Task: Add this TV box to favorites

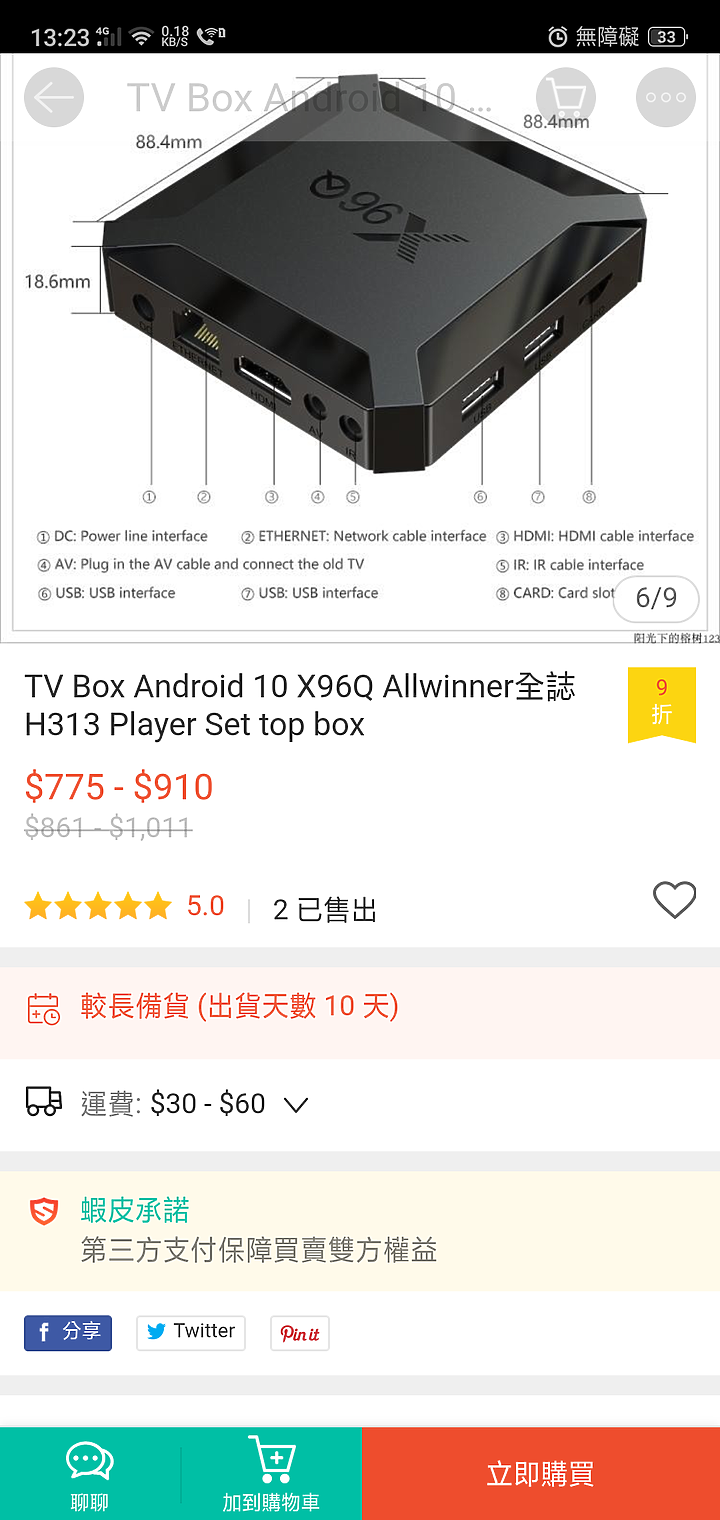Action: [x=674, y=900]
